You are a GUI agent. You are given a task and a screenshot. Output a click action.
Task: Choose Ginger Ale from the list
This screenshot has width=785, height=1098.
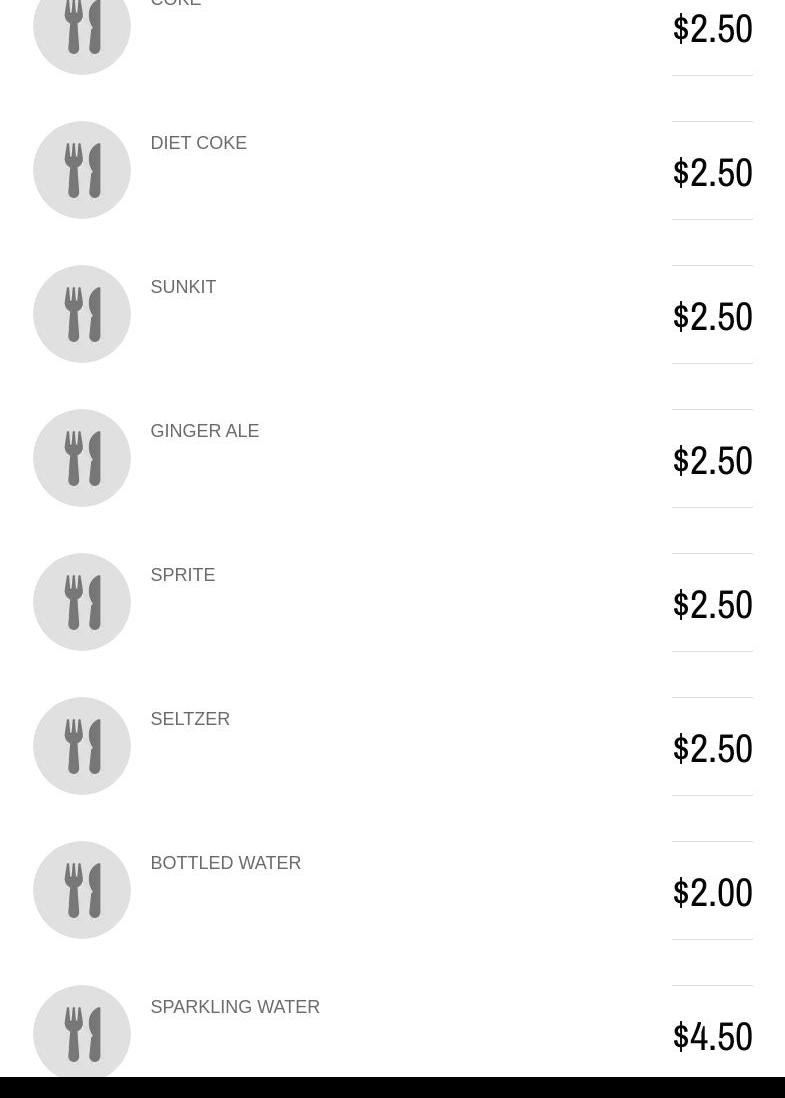pyautogui.click(x=204, y=432)
